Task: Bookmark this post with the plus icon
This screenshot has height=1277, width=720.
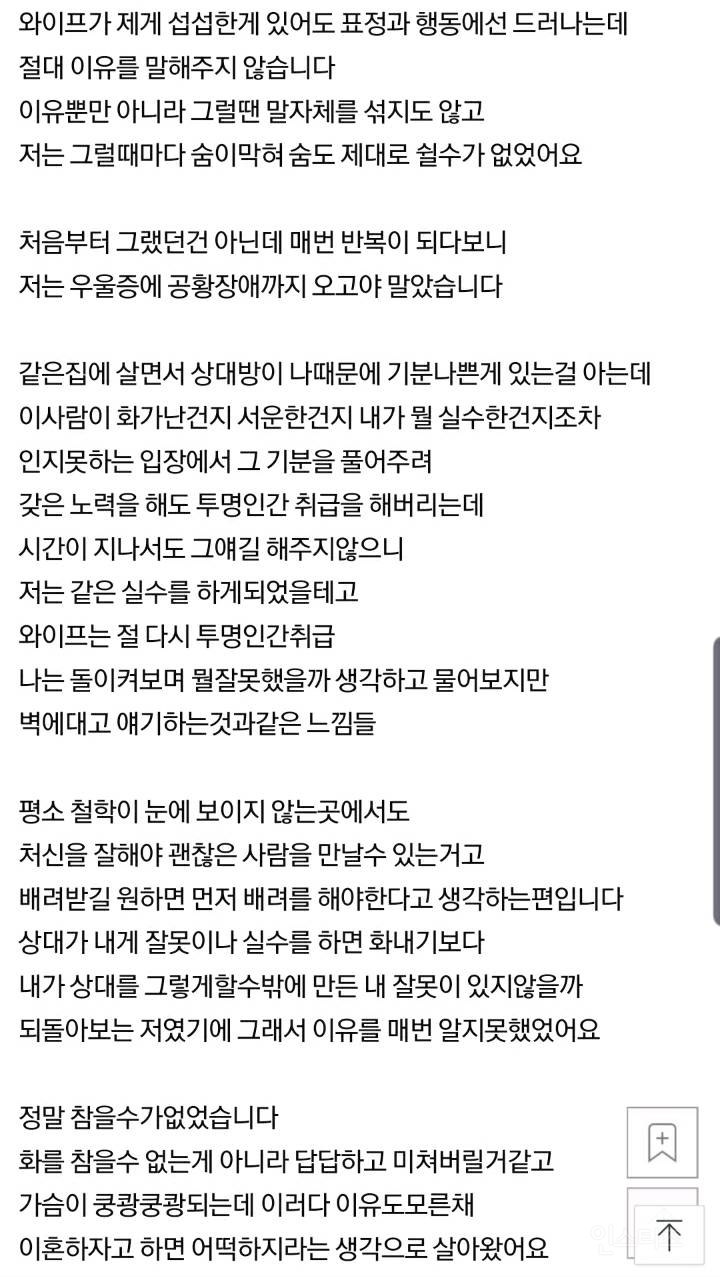Action: [662, 1142]
